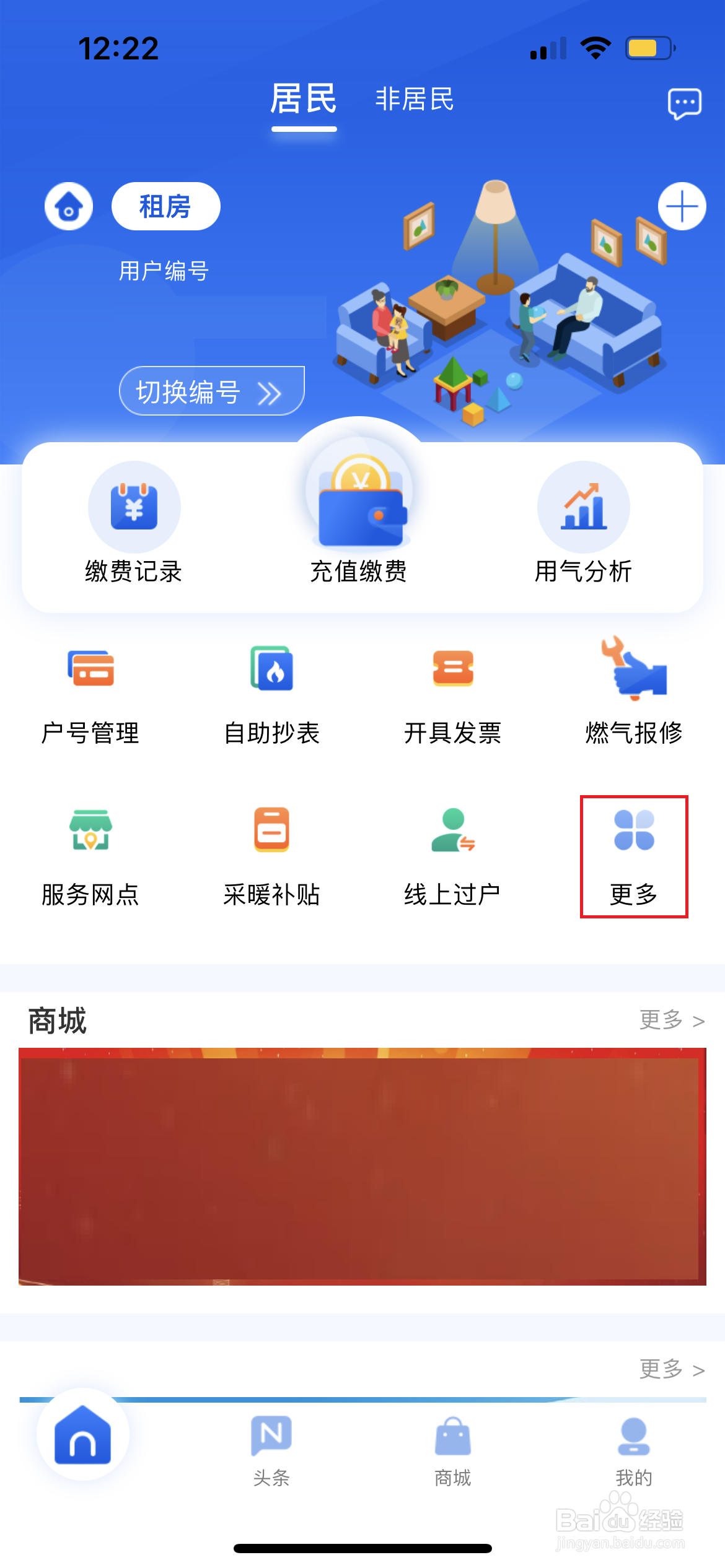Tap the plus icon to add an account
725x1568 pixels.
682,207
